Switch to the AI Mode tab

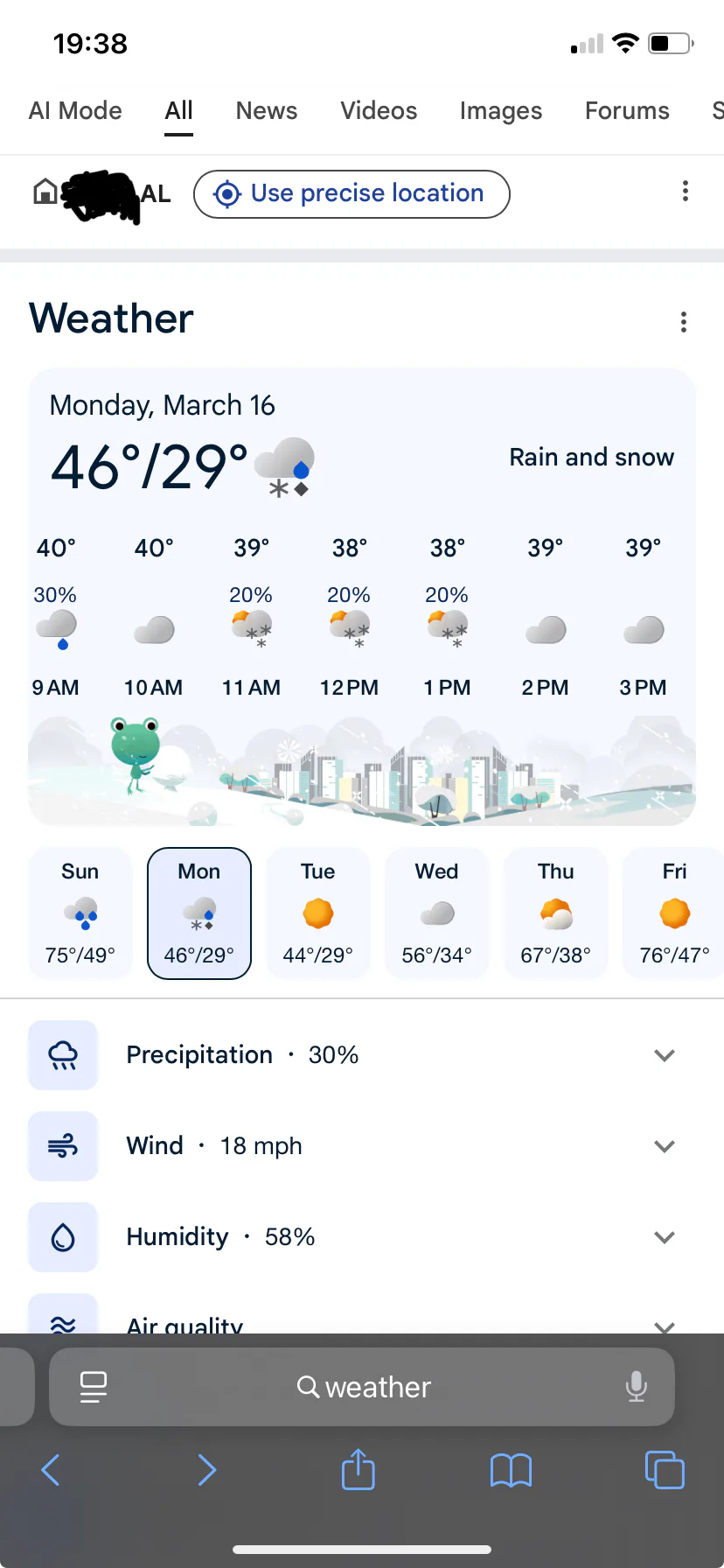tap(75, 111)
